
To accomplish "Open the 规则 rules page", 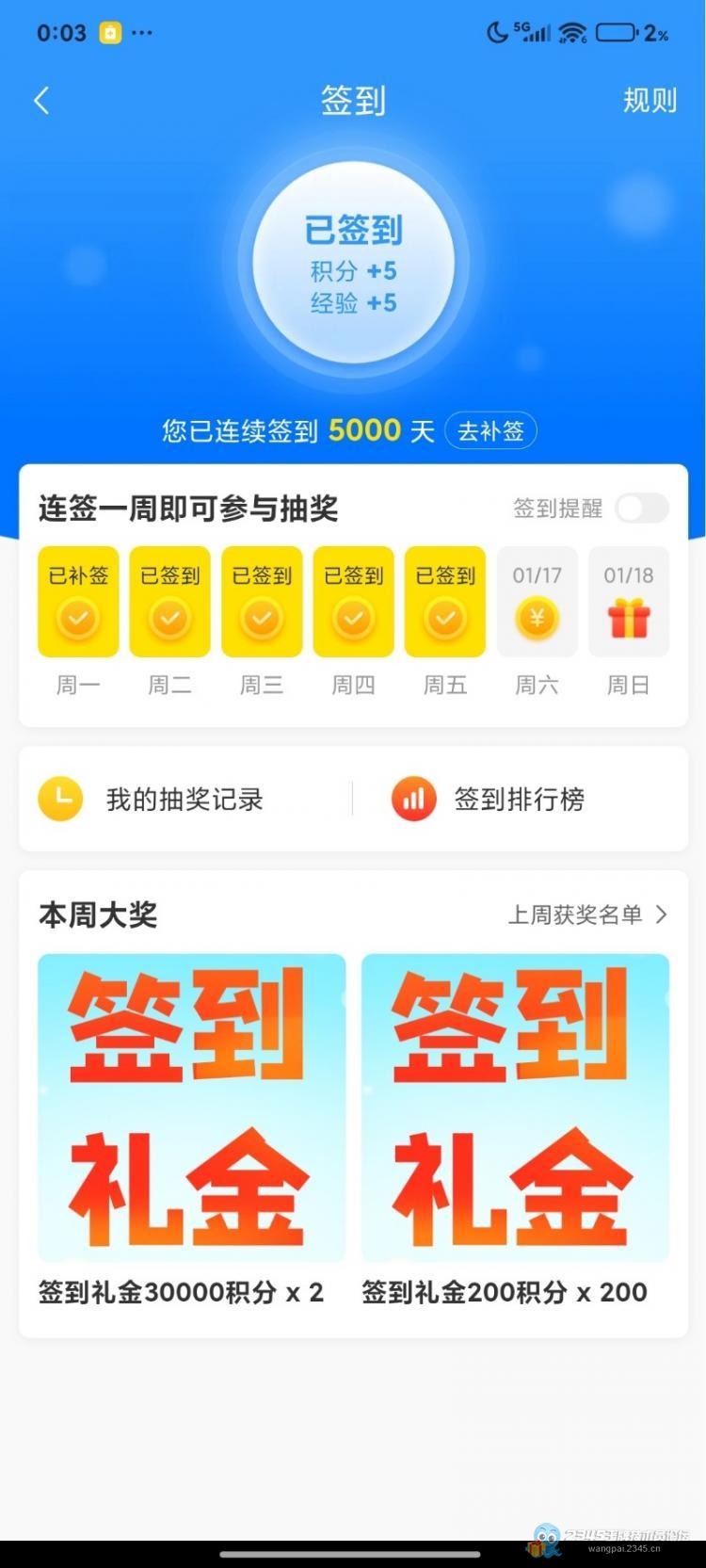I will [x=650, y=101].
